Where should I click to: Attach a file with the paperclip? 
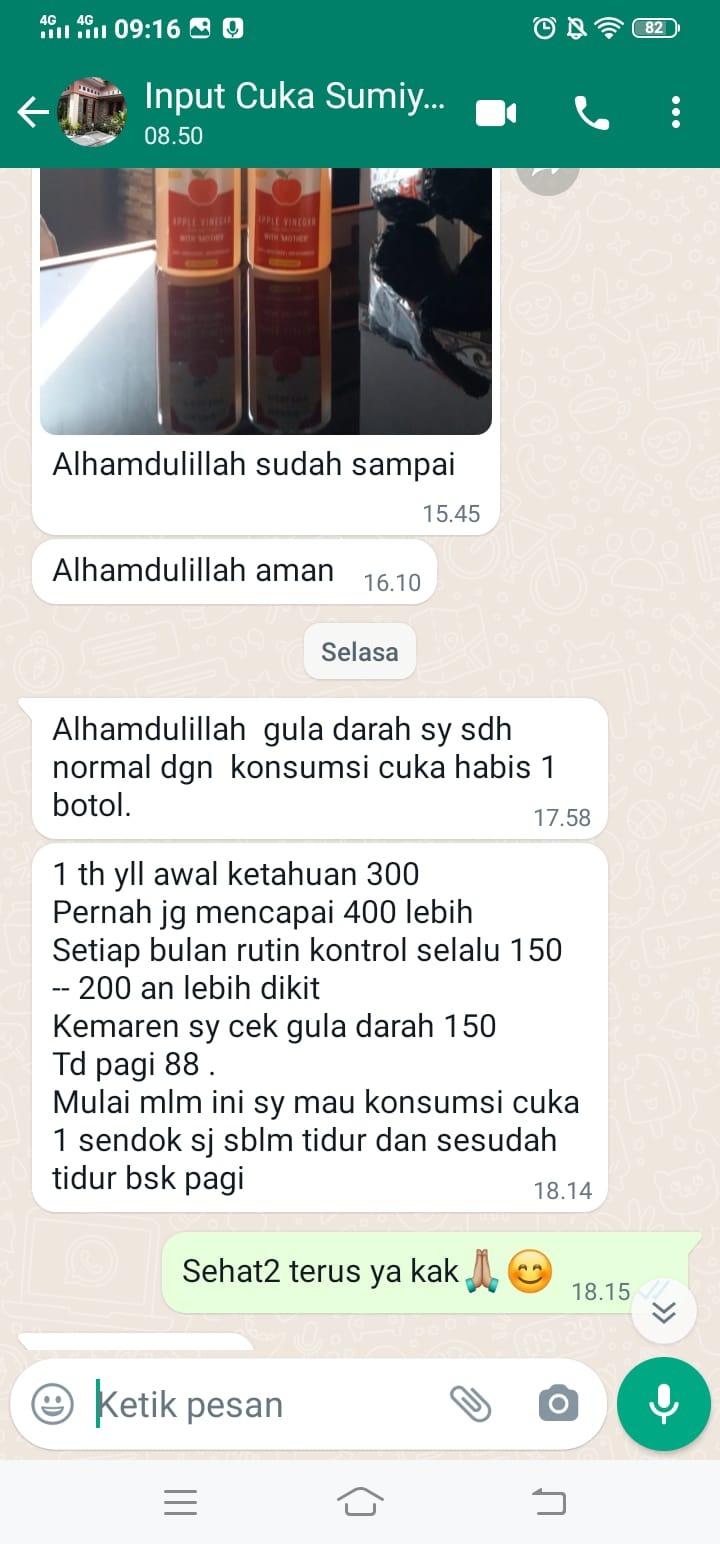pyautogui.click(x=470, y=1404)
